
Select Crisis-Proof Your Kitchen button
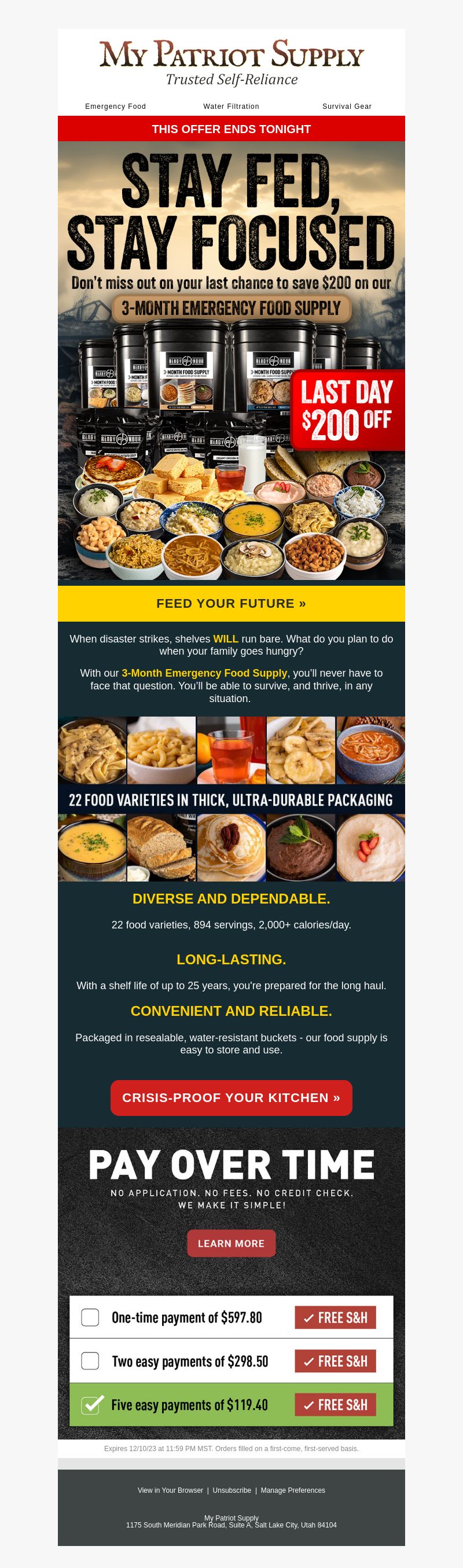point(231,1097)
